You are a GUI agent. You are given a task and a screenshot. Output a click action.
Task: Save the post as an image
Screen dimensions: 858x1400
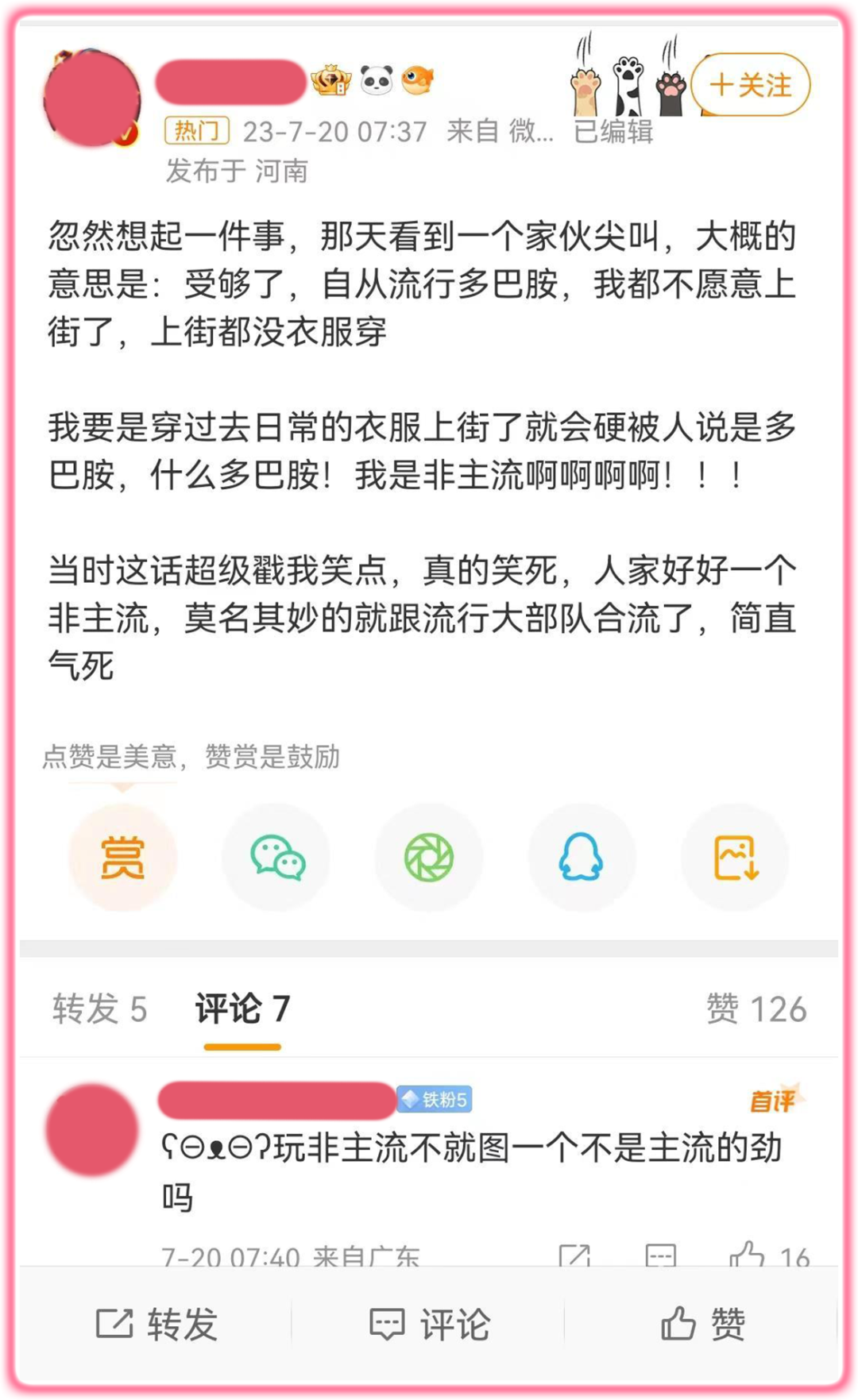[x=736, y=858]
